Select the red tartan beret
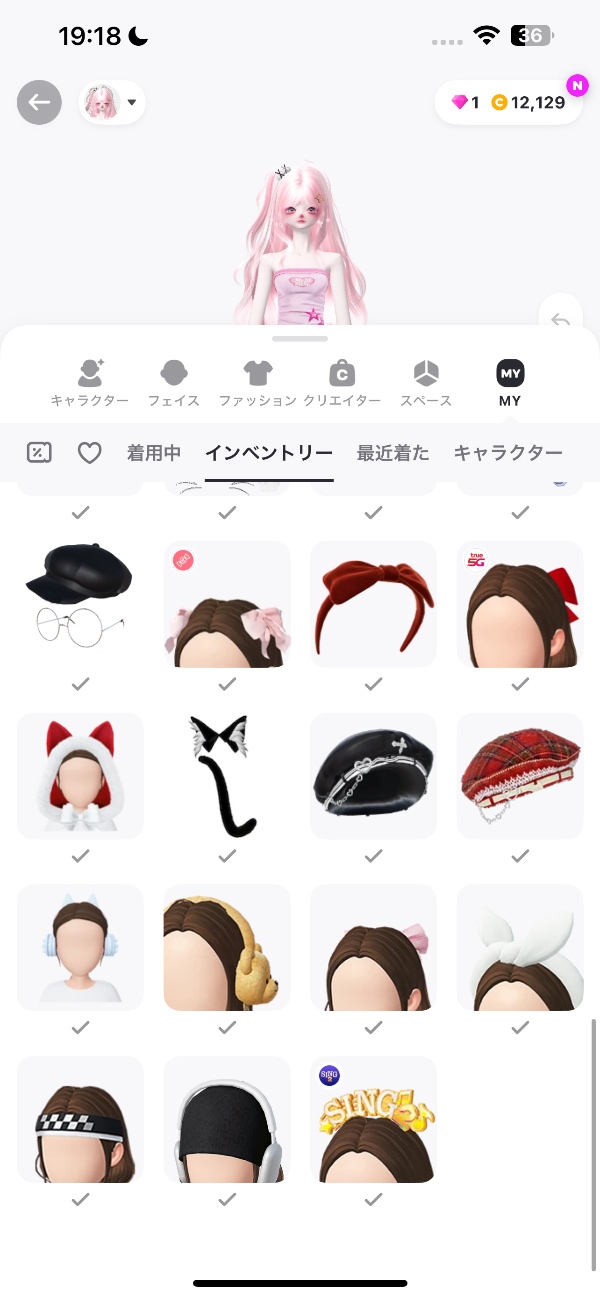This screenshot has height=1298, width=600. (x=520, y=776)
